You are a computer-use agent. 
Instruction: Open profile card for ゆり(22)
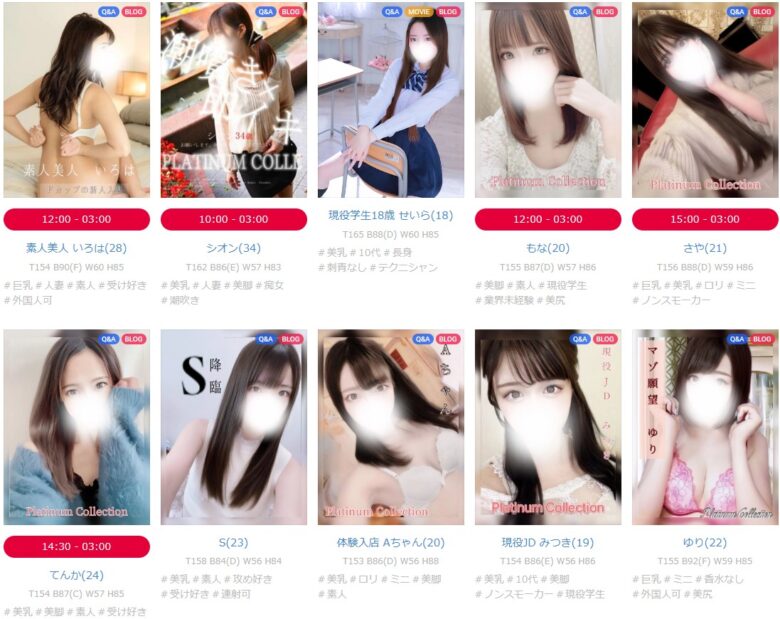click(x=704, y=428)
